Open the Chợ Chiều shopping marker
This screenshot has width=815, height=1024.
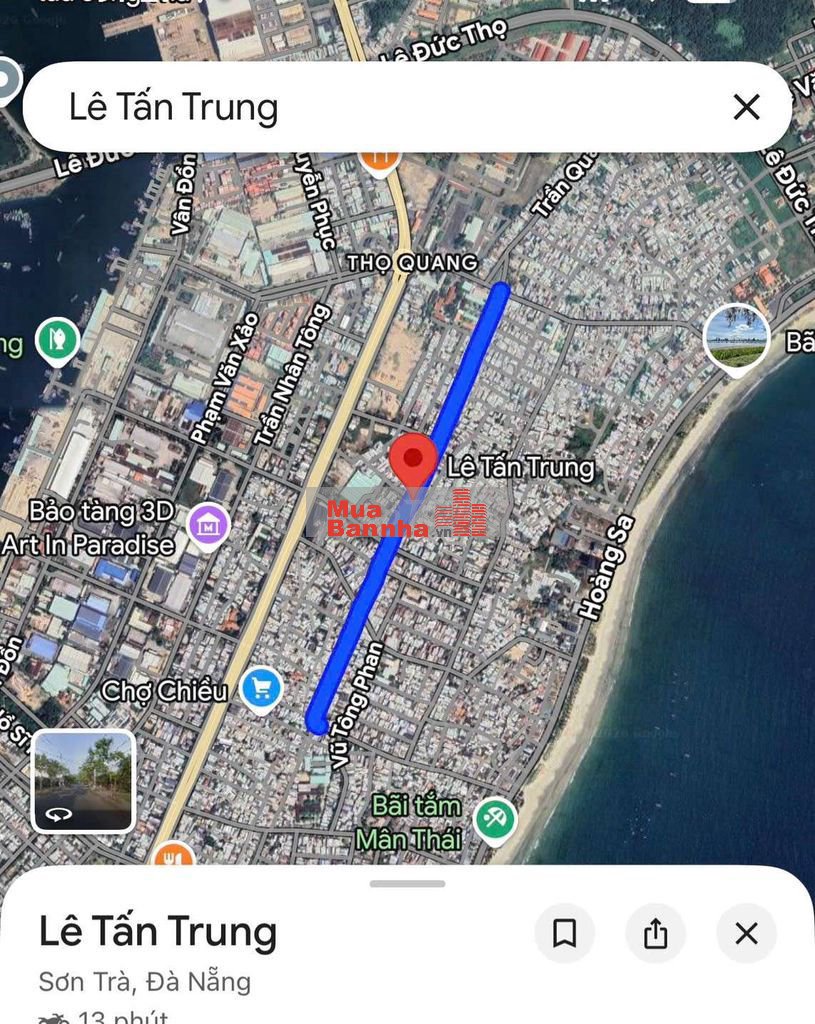tap(262, 689)
